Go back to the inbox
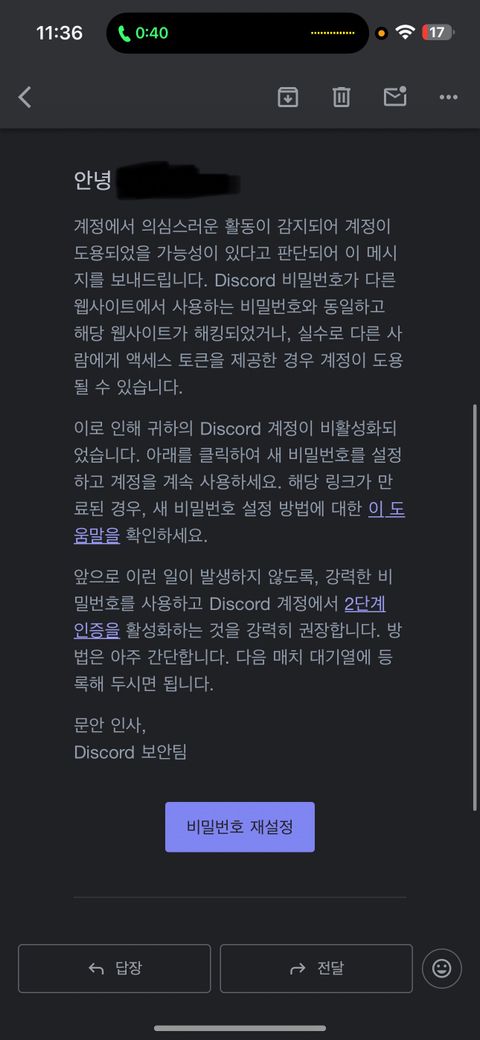This screenshot has height=1040, width=480. point(25,98)
